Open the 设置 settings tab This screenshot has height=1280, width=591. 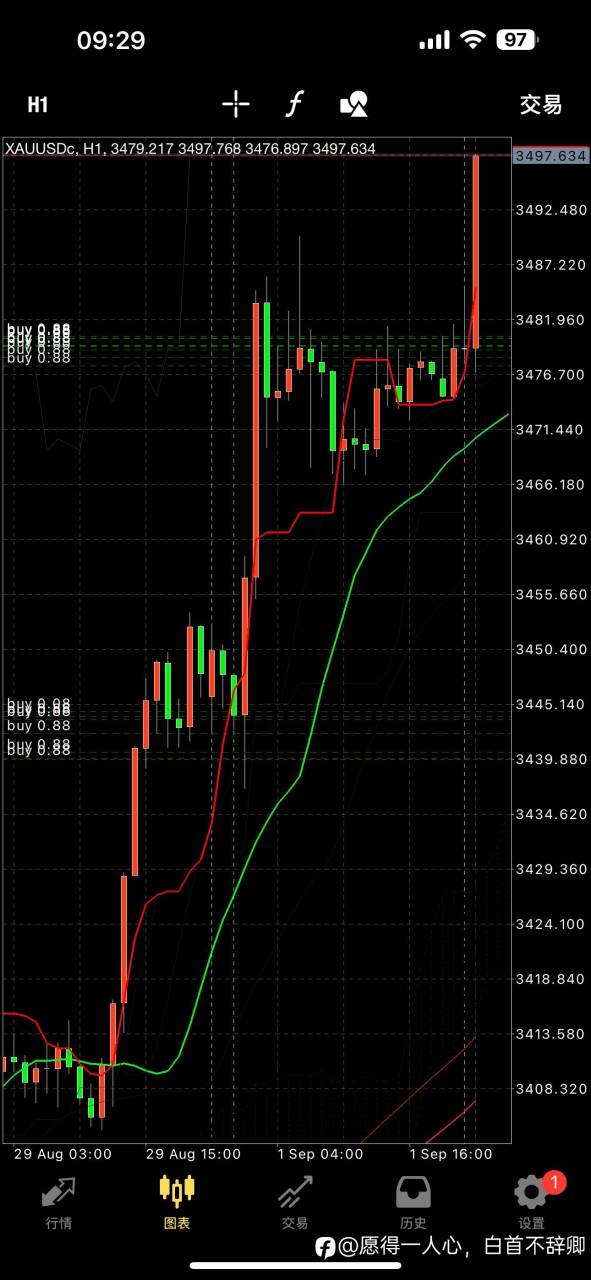click(x=532, y=1203)
